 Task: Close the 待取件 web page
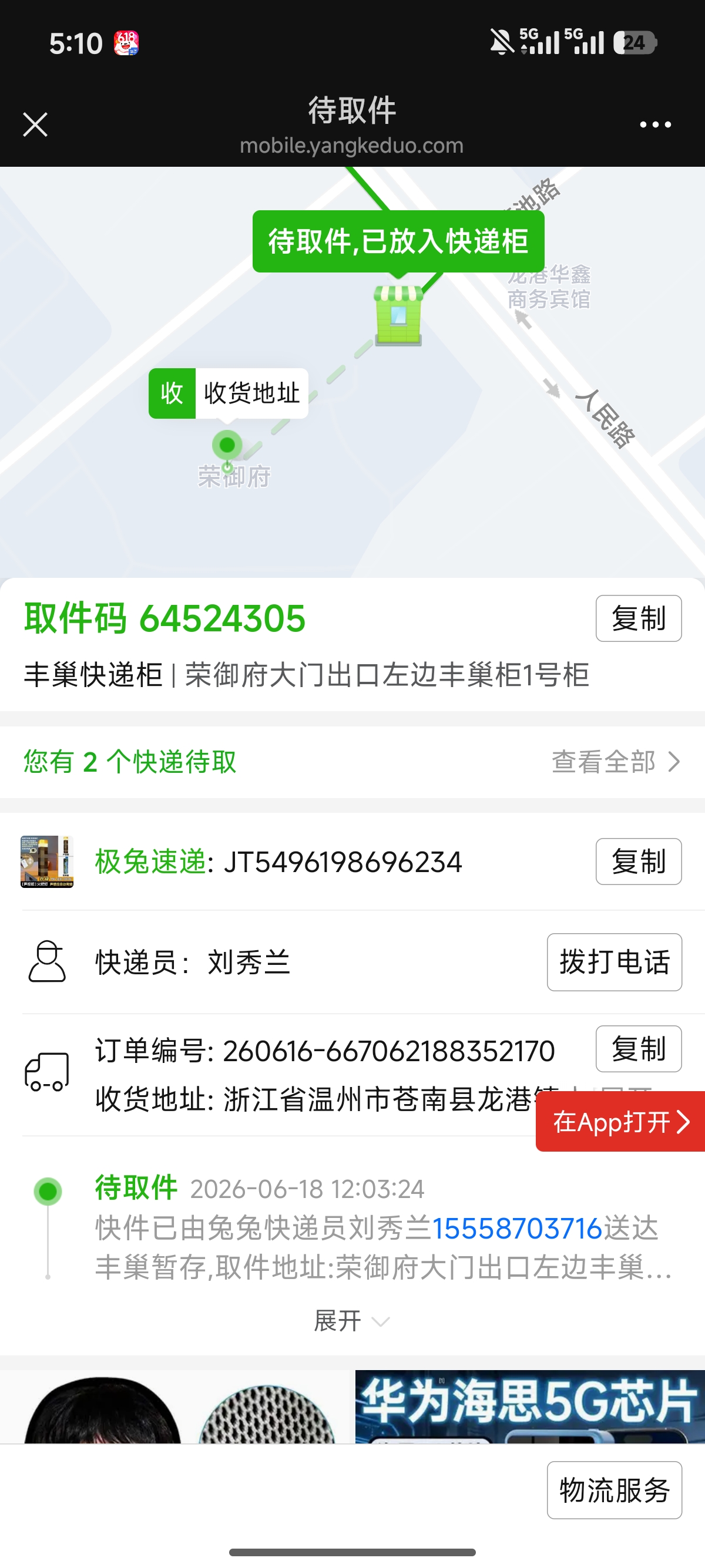click(x=35, y=125)
